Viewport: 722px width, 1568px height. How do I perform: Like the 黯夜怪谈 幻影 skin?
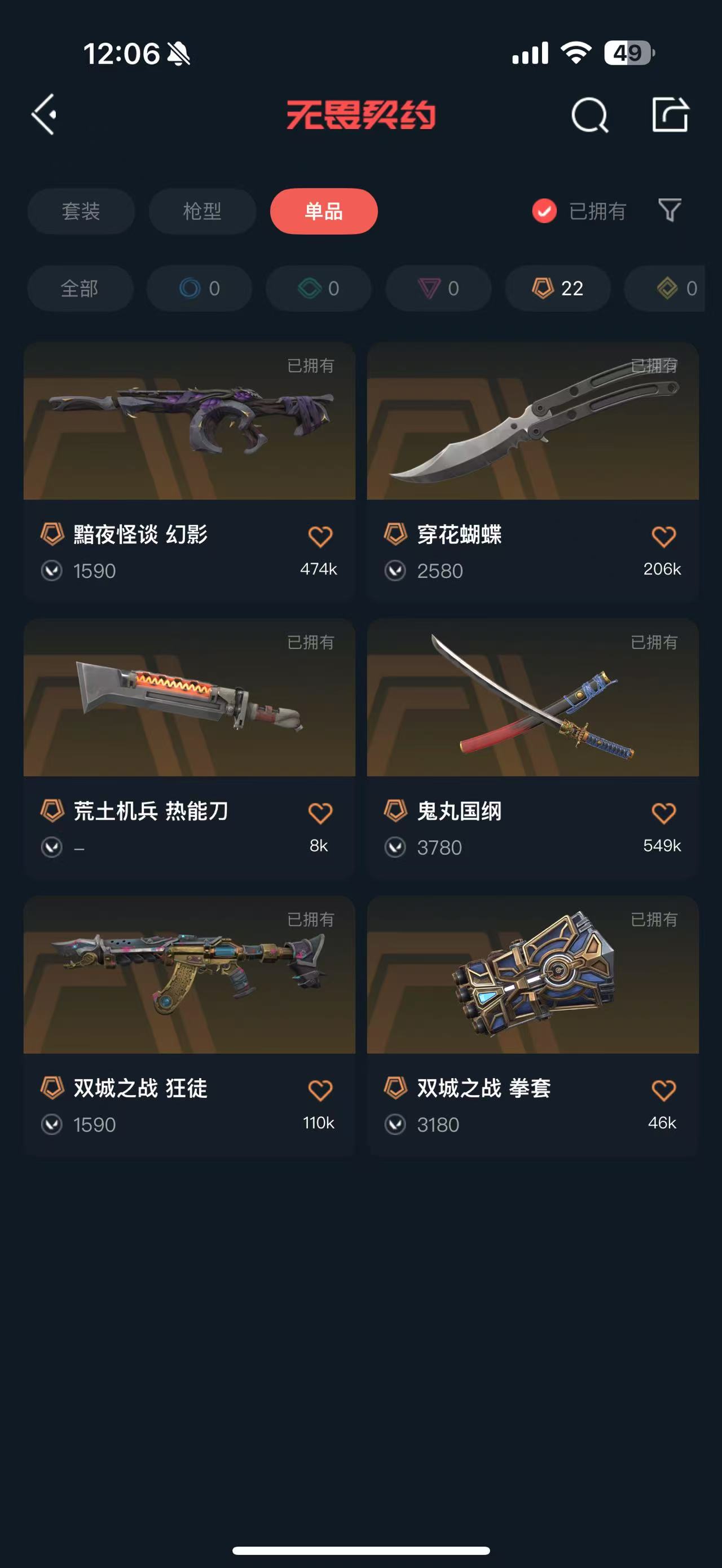point(320,536)
